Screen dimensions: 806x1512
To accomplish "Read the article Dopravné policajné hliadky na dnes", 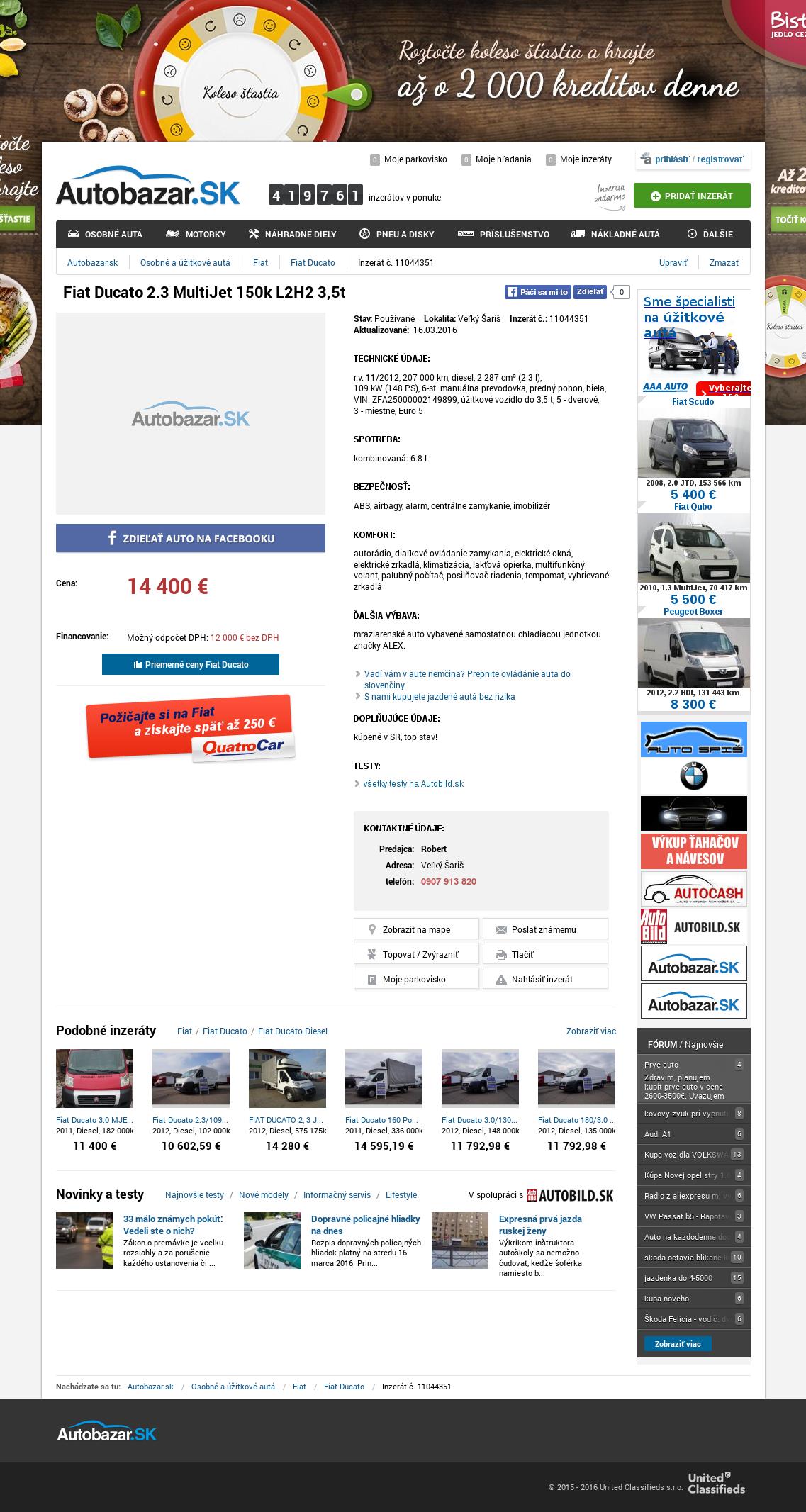I will pyautogui.click(x=365, y=1224).
